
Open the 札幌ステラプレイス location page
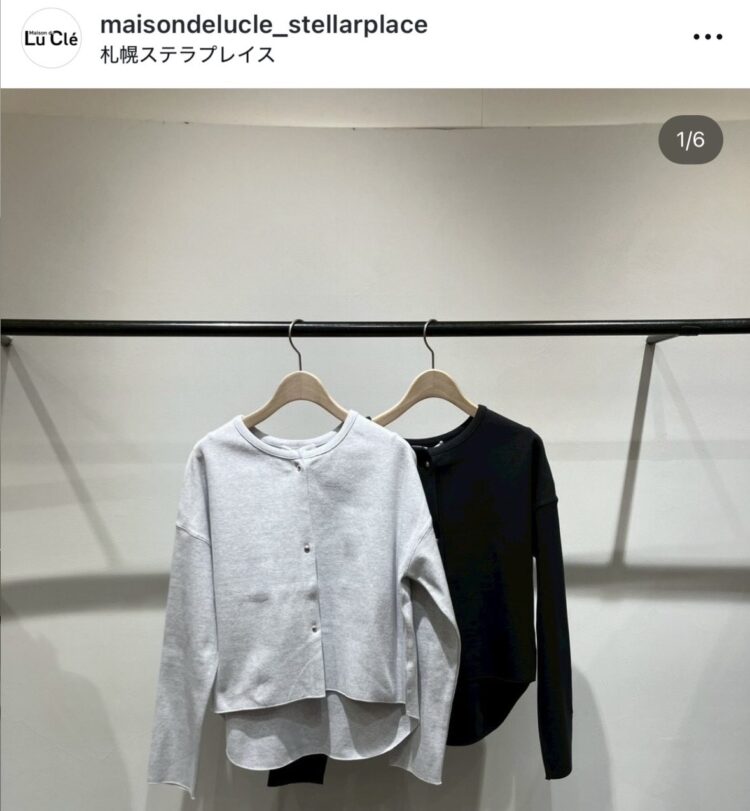(188, 55)
